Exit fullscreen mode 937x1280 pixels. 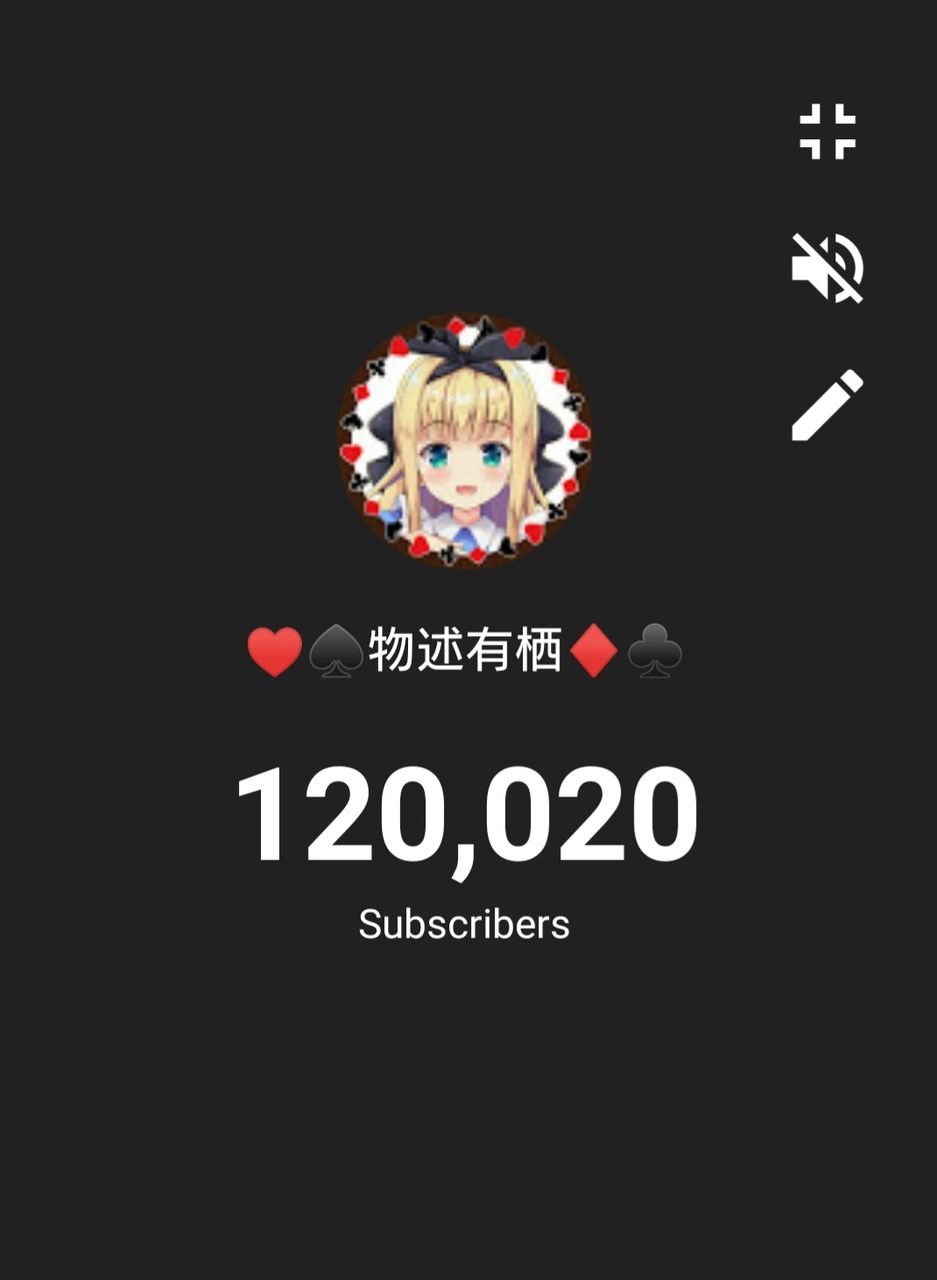coord(827,131)
